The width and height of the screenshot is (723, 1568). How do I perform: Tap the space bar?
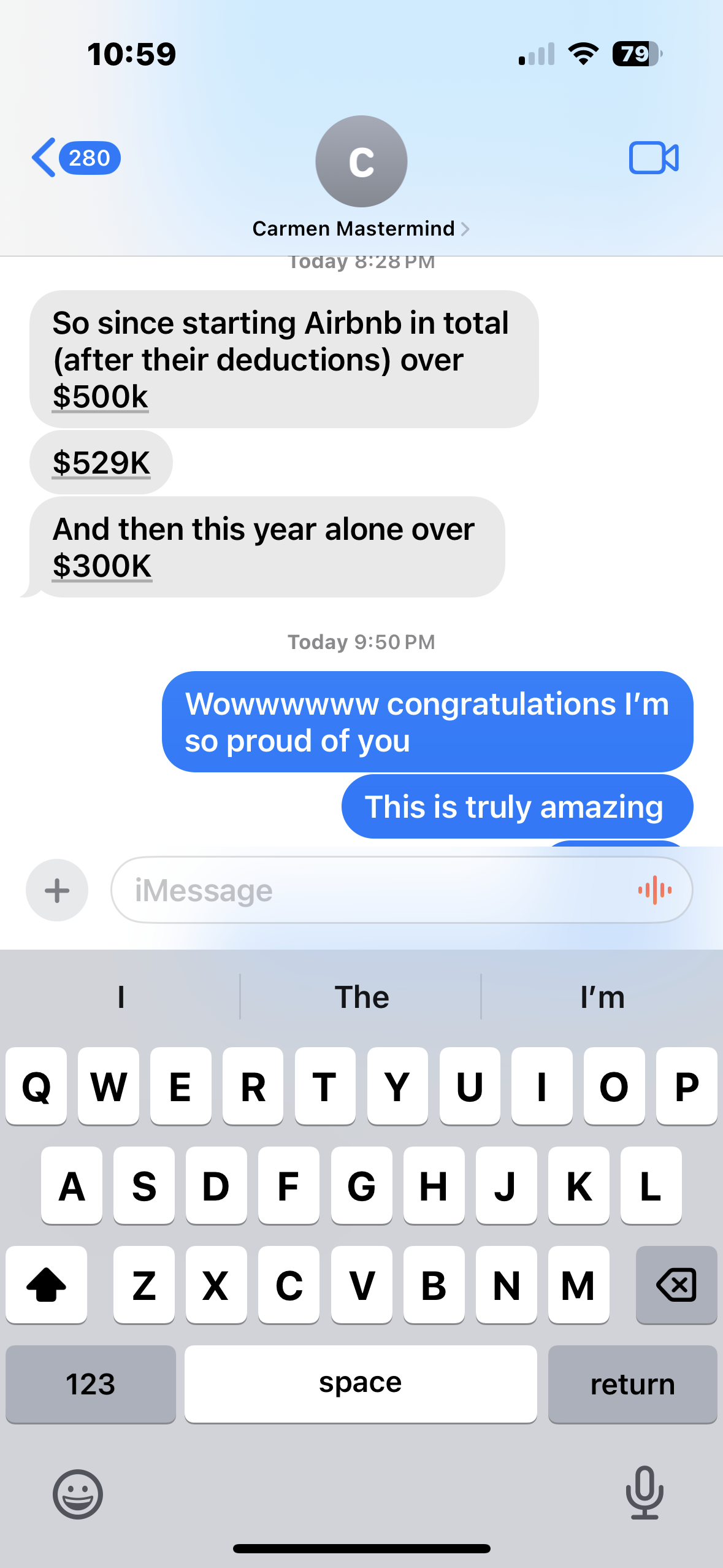361,1384
